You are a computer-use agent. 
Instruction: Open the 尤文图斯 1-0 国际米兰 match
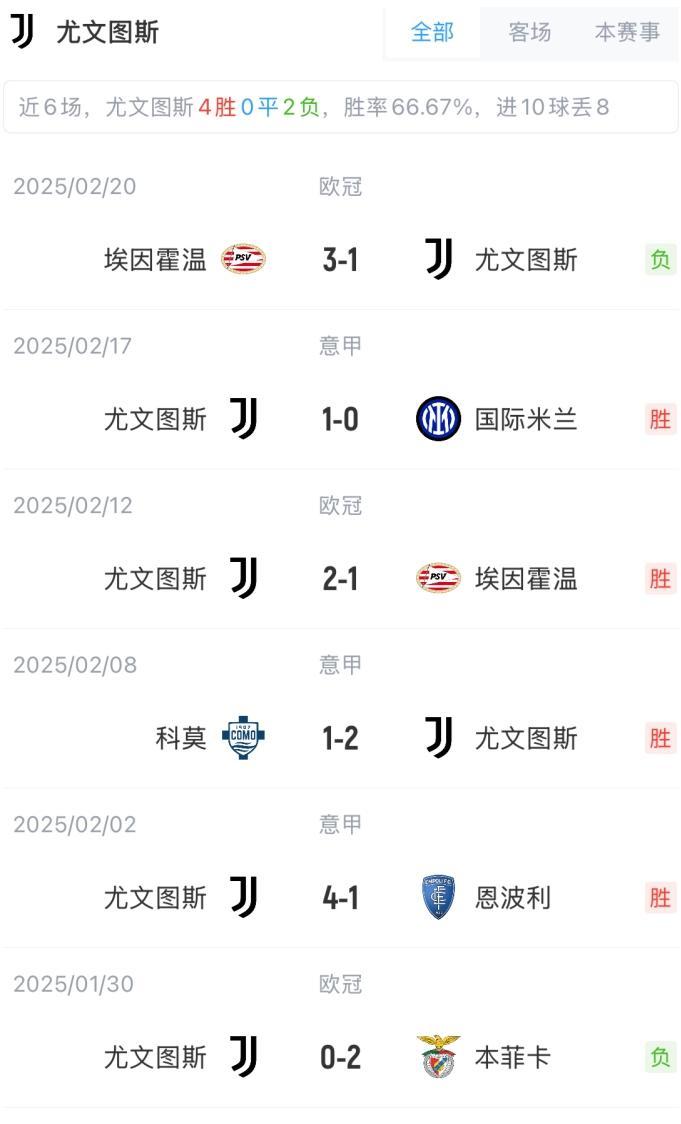tap(340, 419)
